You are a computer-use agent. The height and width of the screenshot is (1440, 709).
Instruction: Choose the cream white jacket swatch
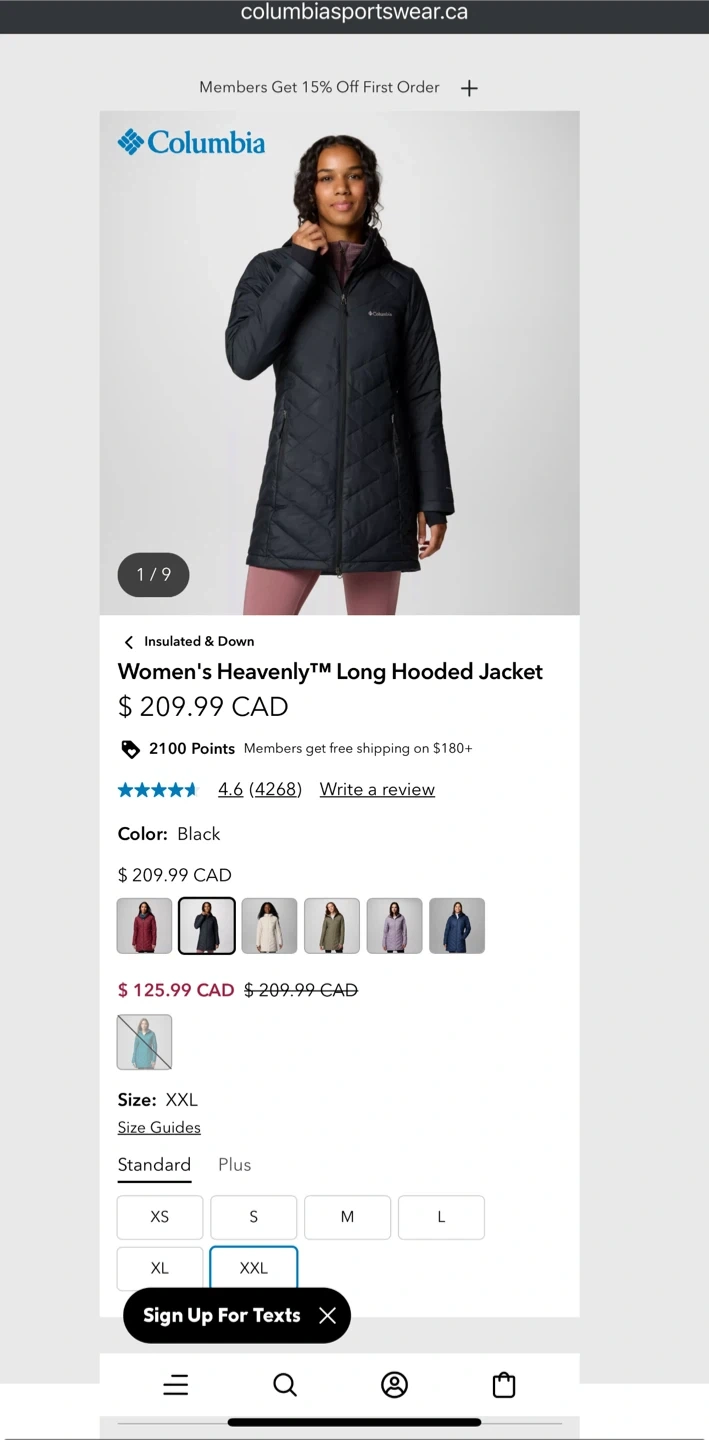269,926
